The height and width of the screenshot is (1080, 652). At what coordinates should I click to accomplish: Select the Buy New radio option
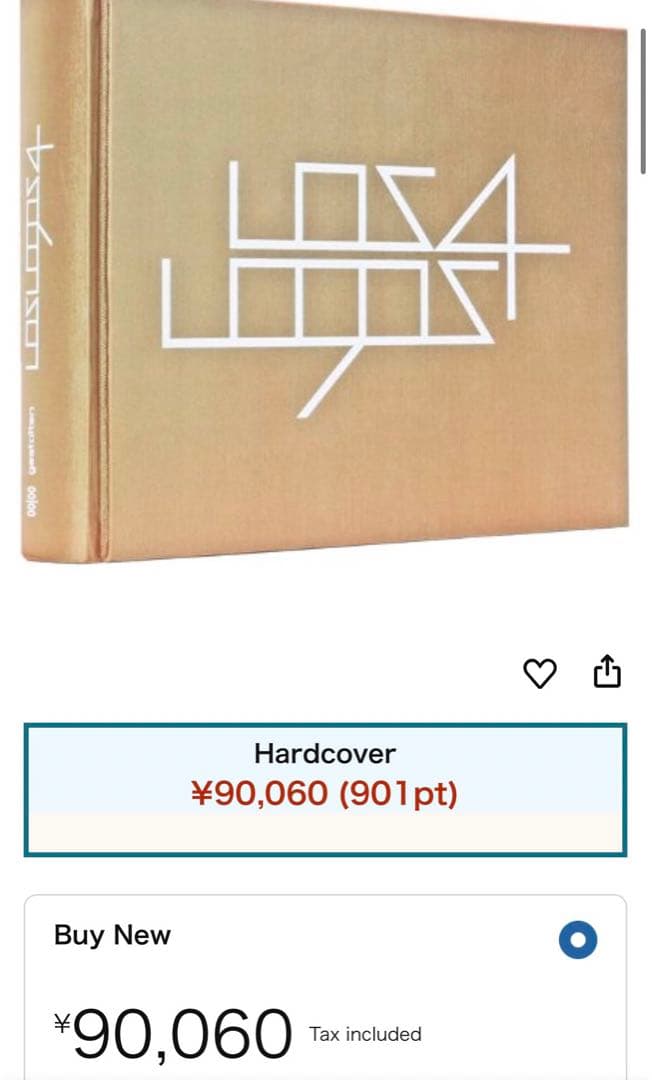577,939
